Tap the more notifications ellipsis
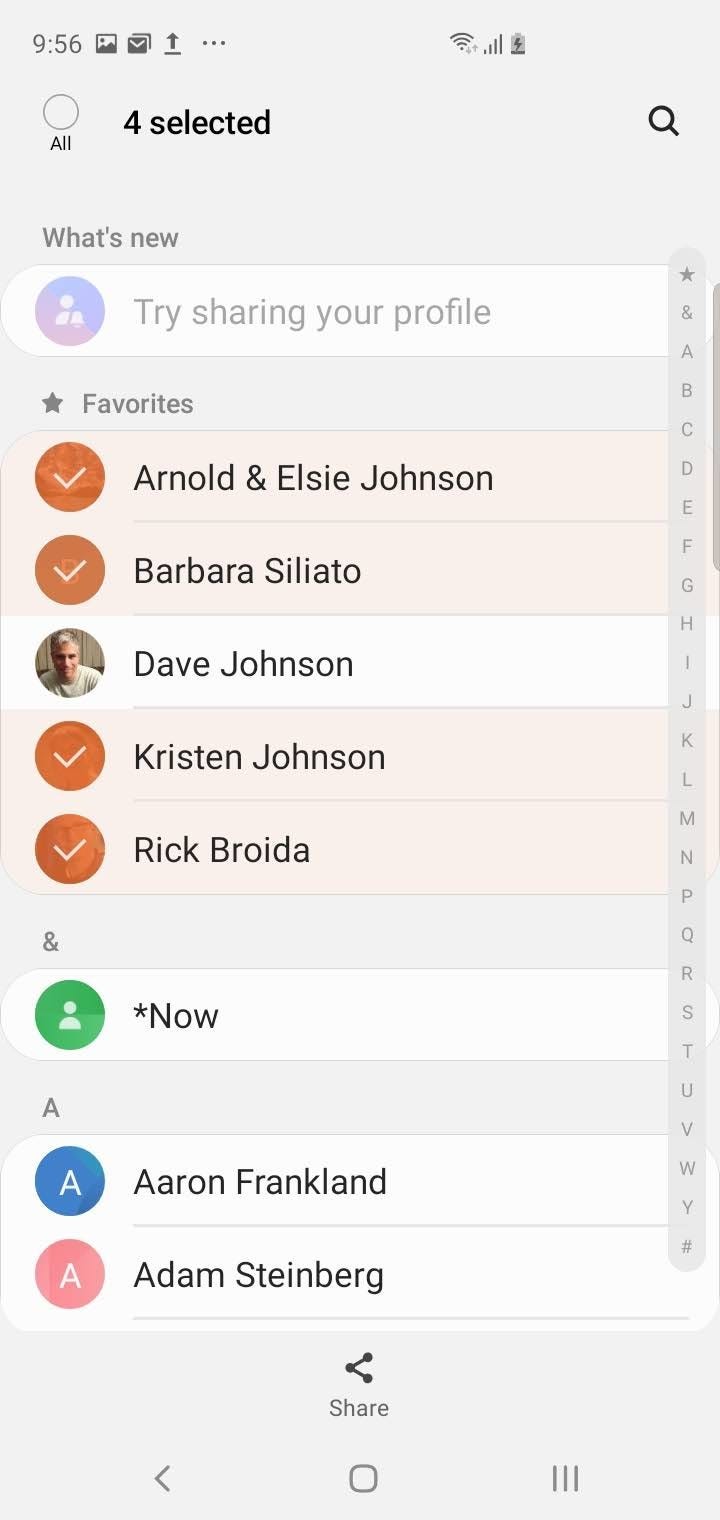 pyautogui.click(x=213, y=43)
